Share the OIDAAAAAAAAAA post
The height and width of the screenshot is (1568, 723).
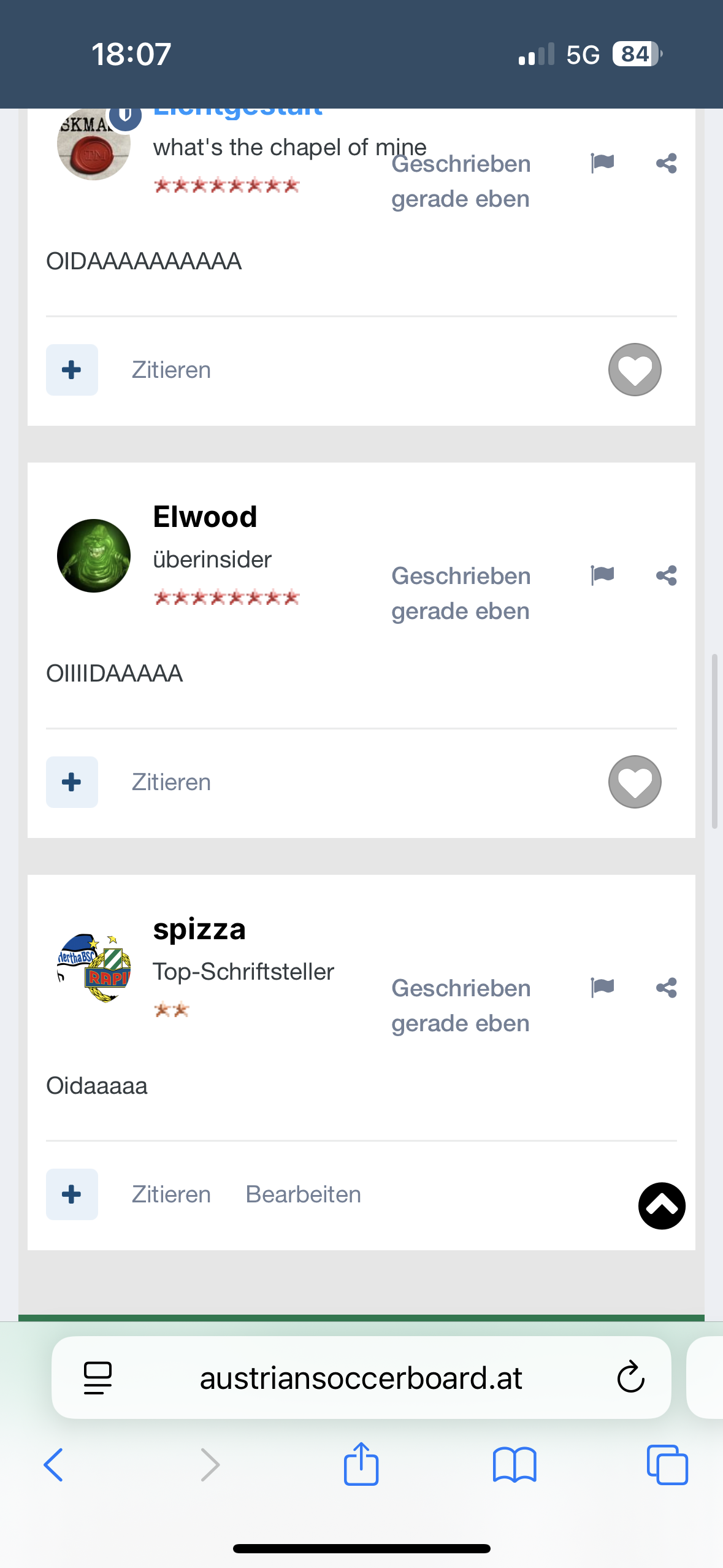[x=666, y=163]
